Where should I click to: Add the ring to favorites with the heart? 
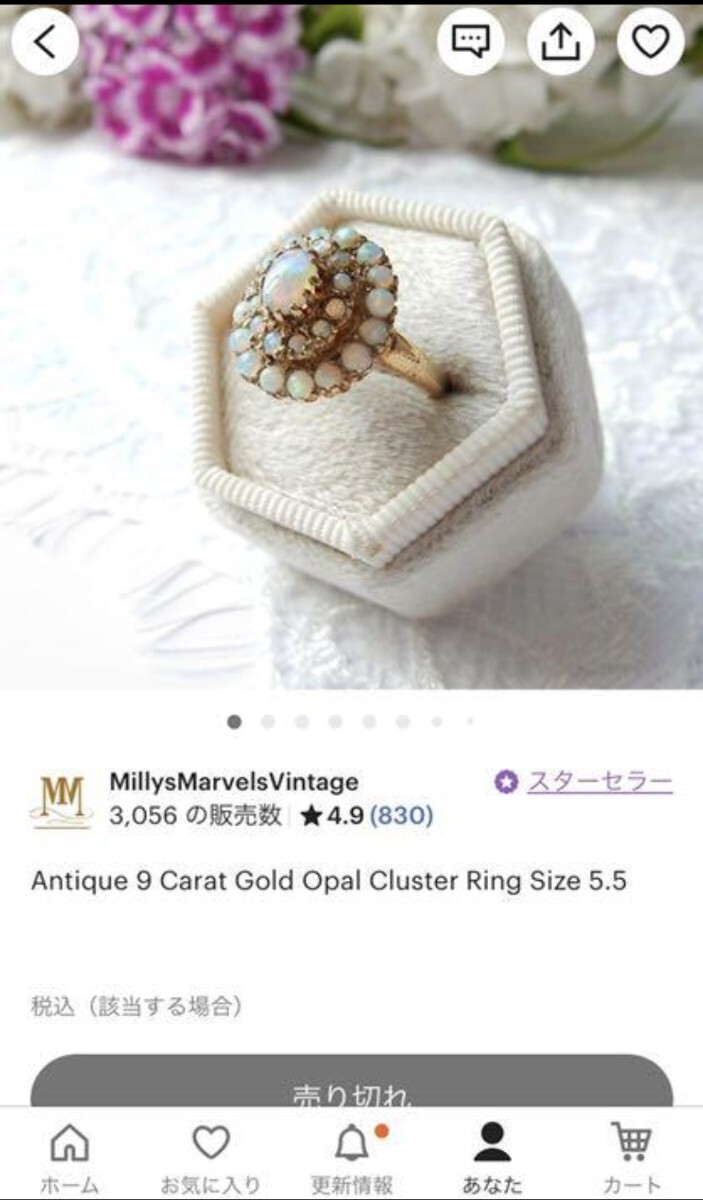(x=650, y=42)
